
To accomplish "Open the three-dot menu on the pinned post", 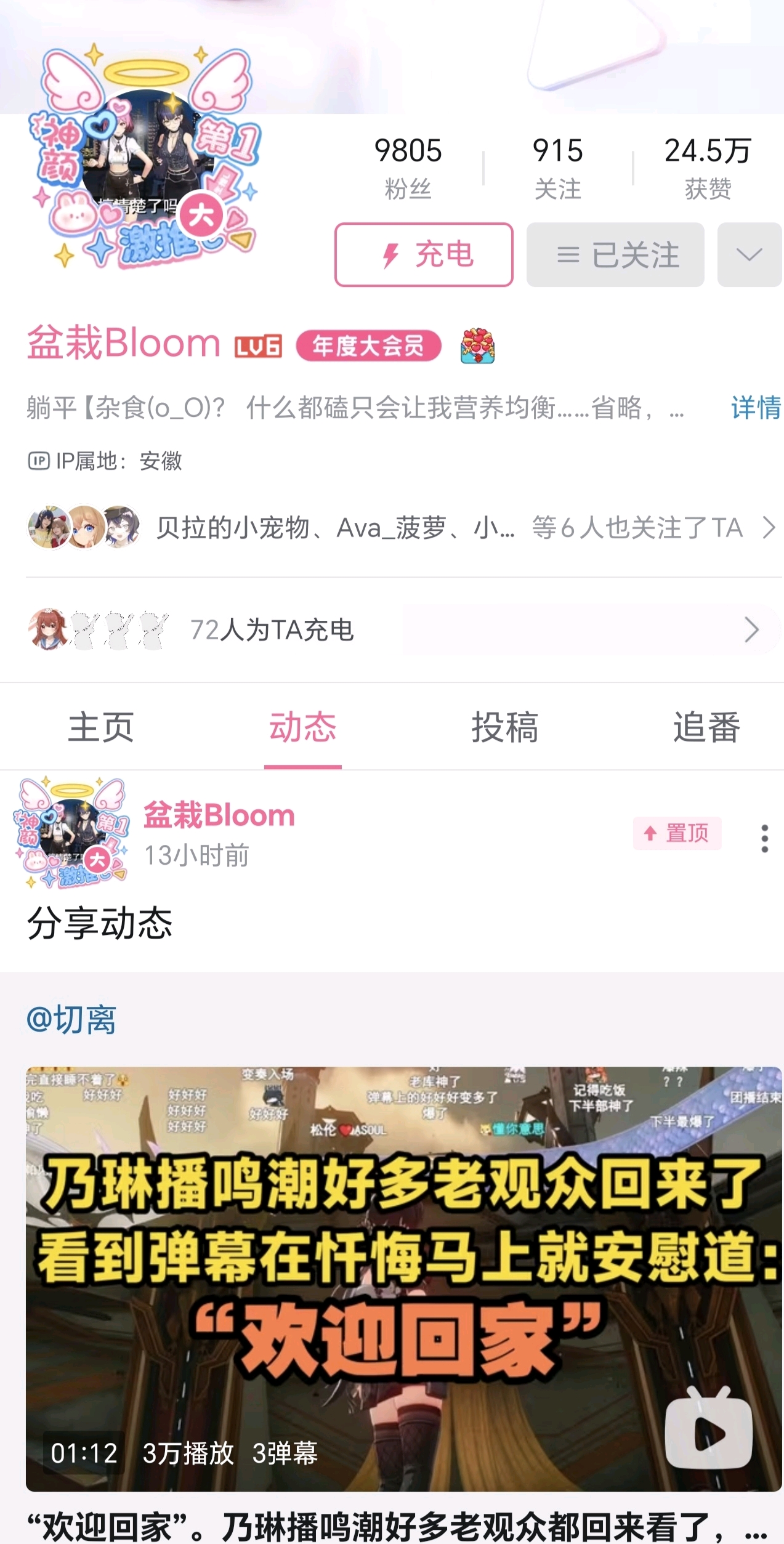I will 764,838.
